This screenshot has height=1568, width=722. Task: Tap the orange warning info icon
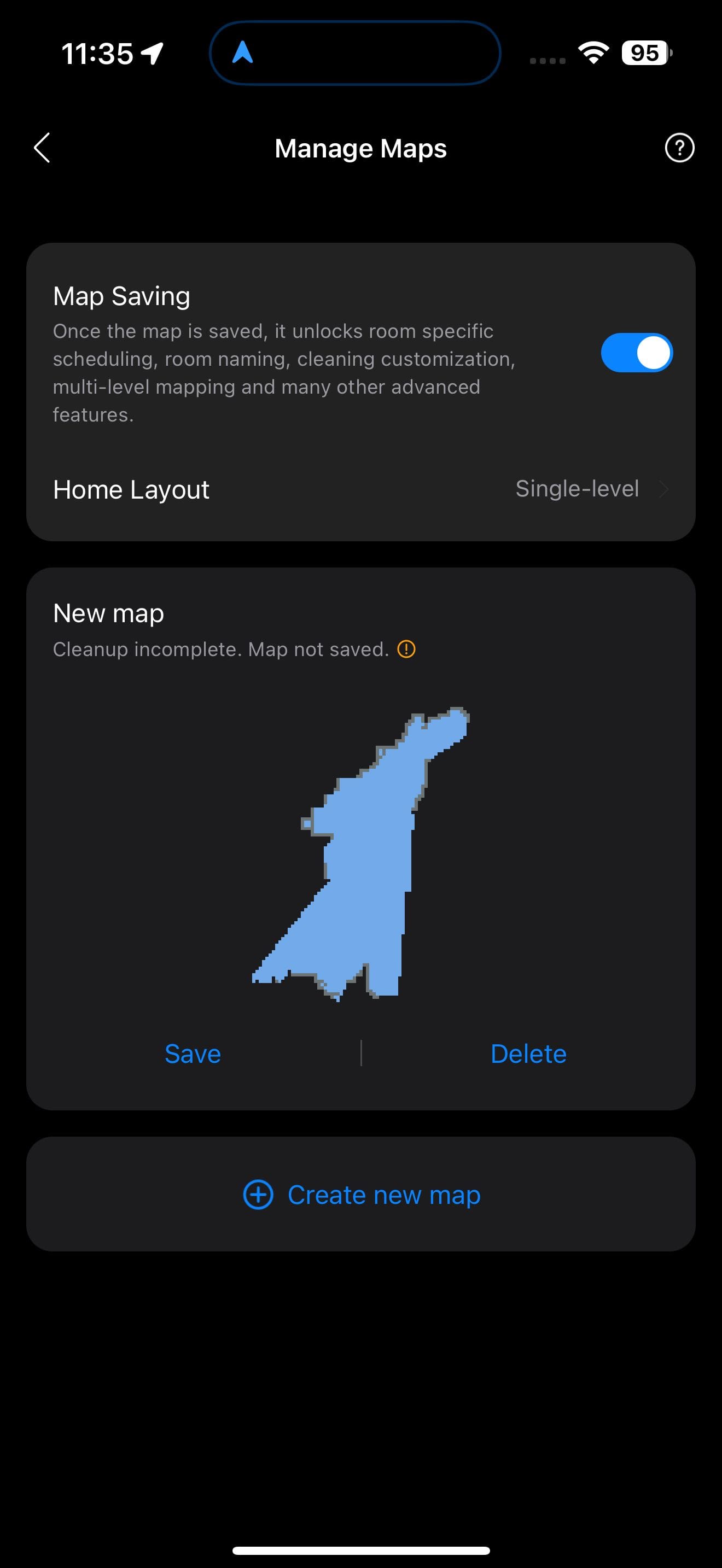pos(406,649)
